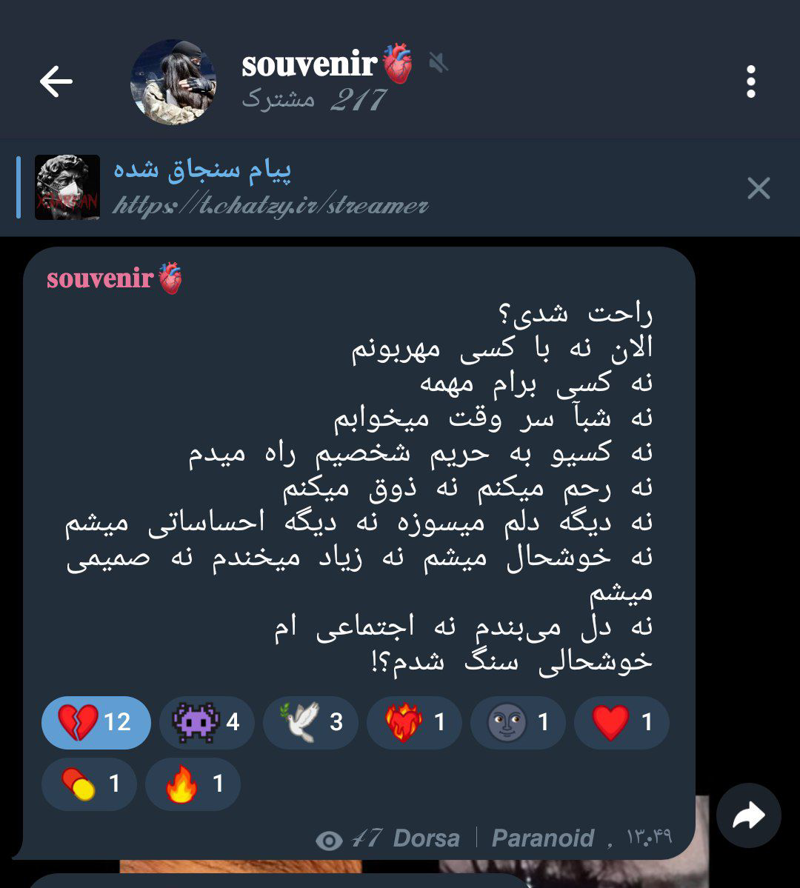Dismiss the pinned message bar
Screen dimensions: 800x888
click(x=759, y=188)
